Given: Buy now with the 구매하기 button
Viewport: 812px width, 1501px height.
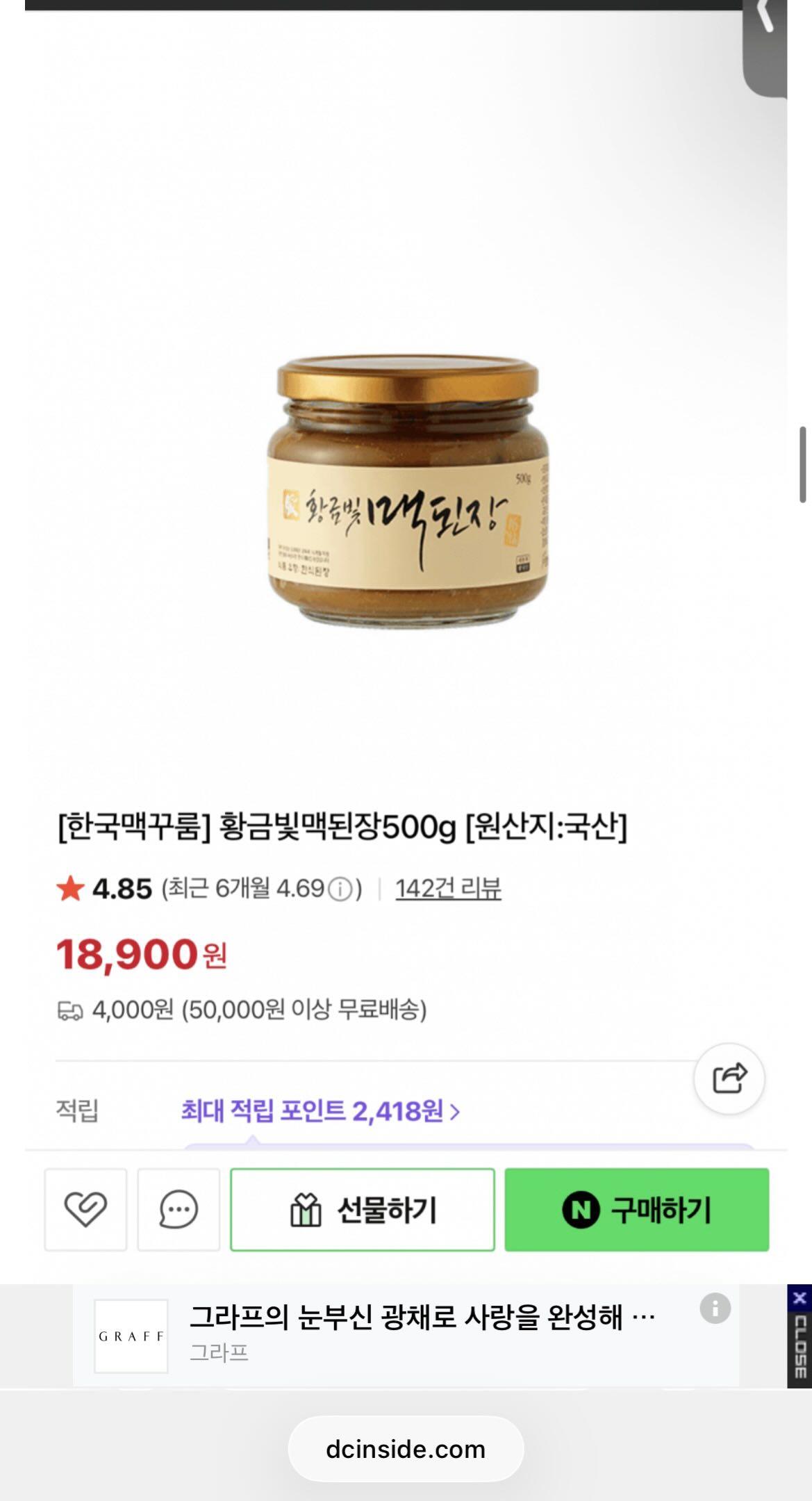Looking at the screenshot, I should coord(636,1210).
